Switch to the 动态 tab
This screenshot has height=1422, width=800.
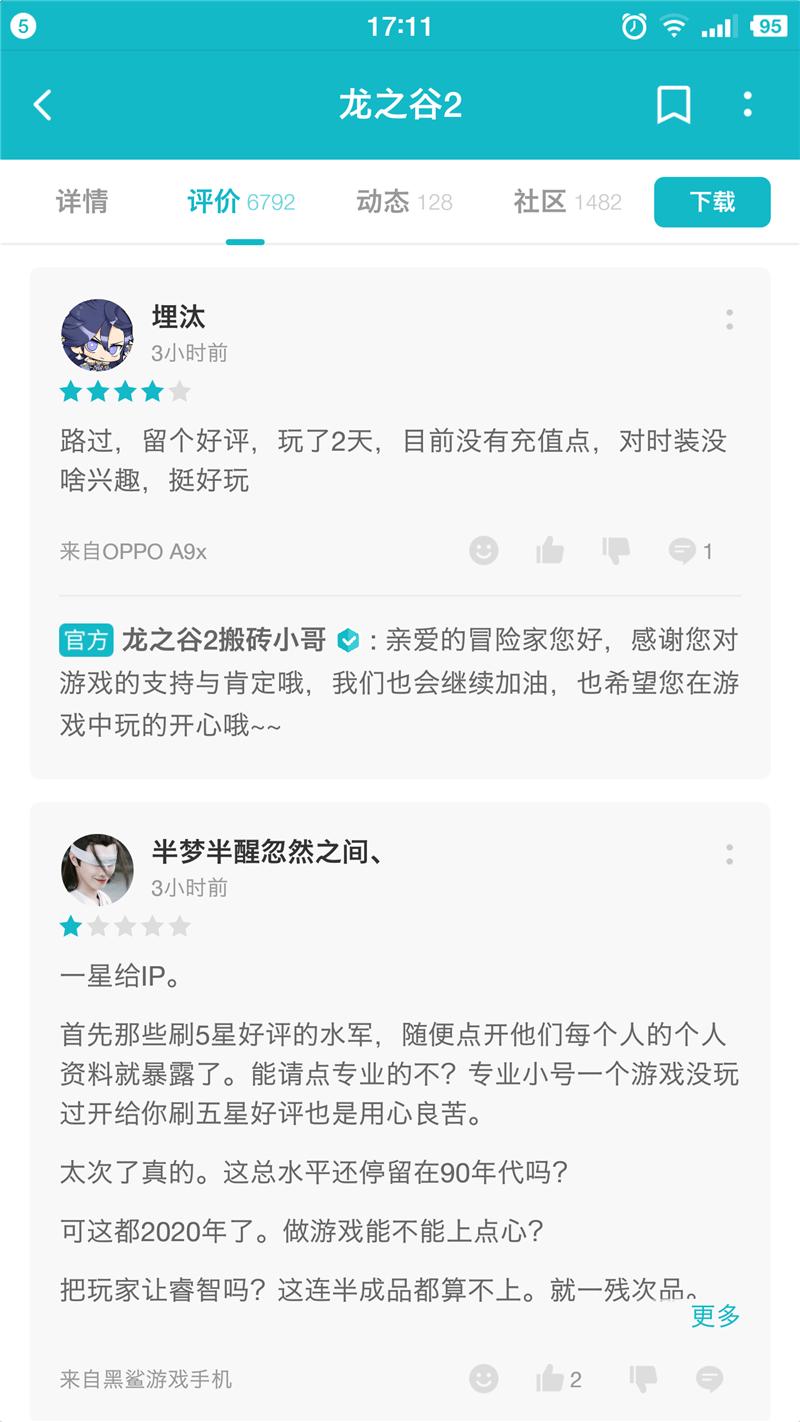(x=386, y=201)
